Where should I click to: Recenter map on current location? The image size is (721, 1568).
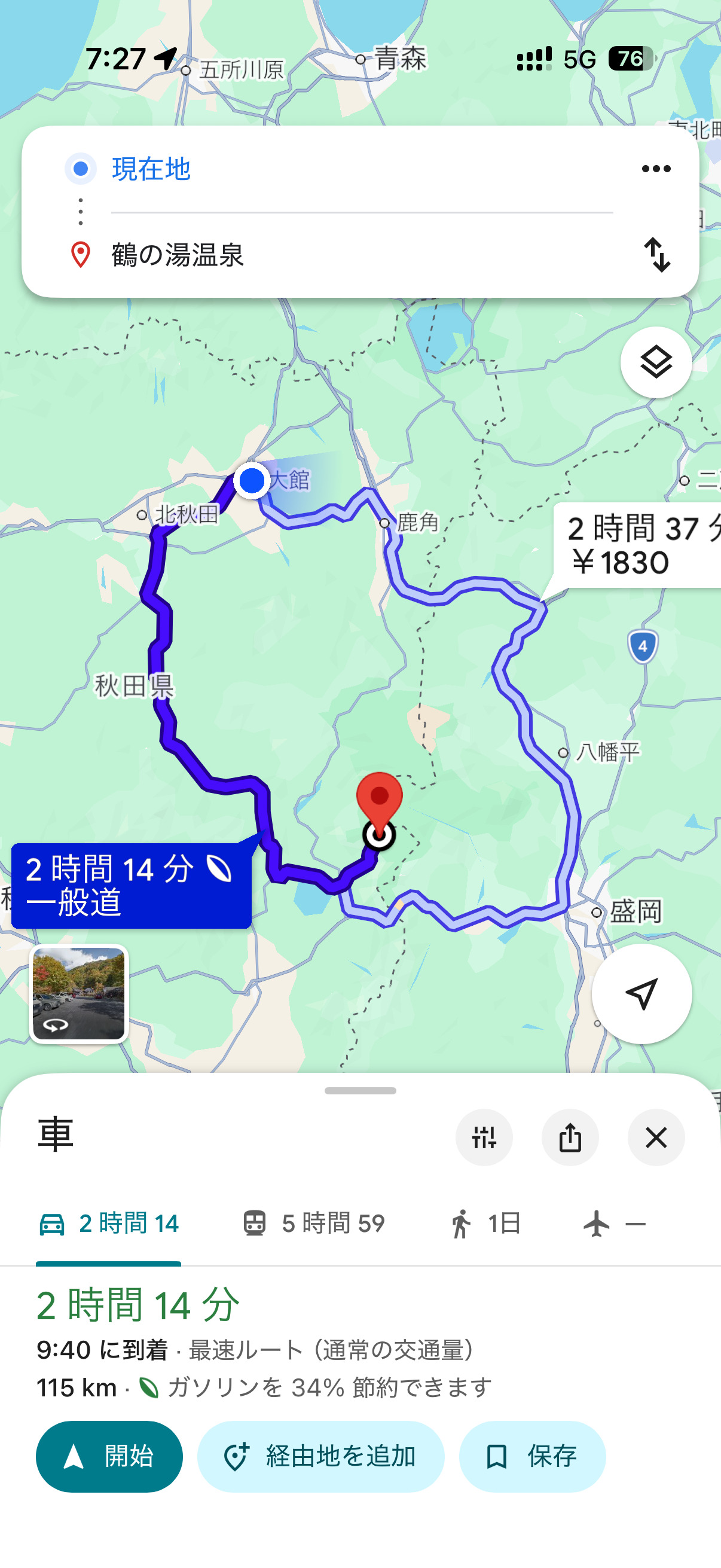(x=641, y=993)
